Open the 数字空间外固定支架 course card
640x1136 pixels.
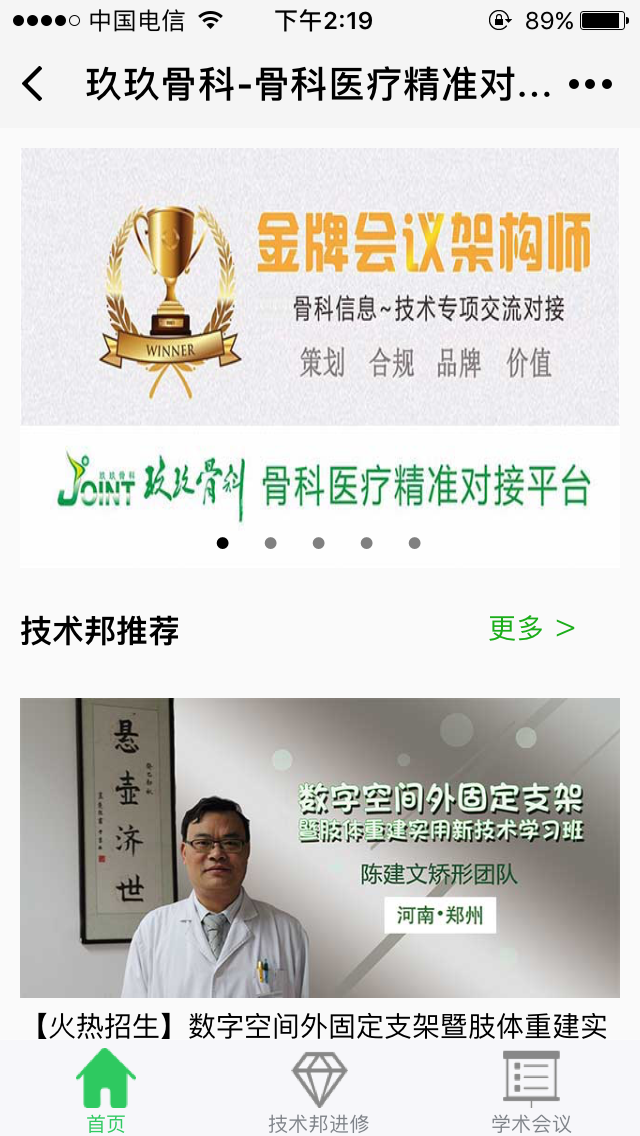pos(320,848)
